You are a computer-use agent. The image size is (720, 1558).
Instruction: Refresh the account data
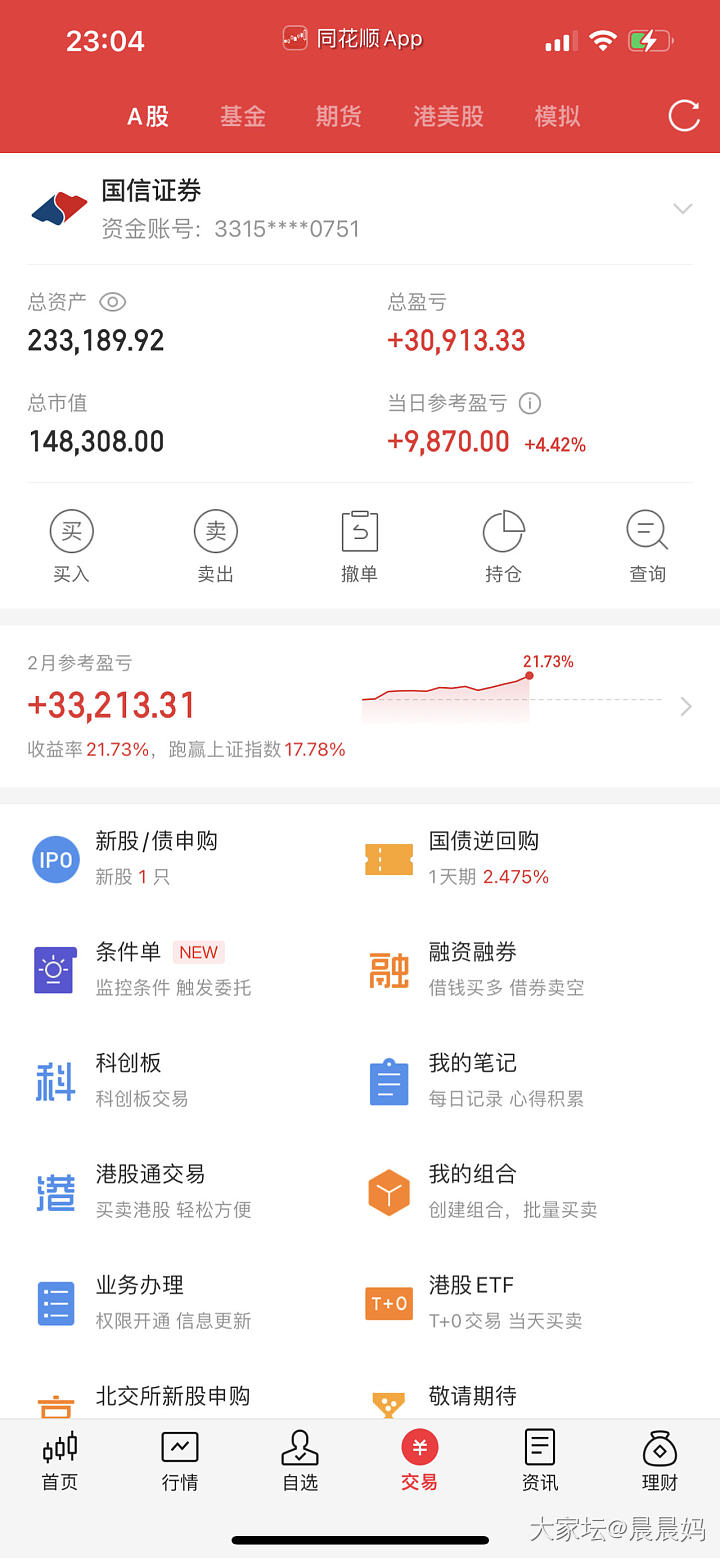tap(684, 116)
